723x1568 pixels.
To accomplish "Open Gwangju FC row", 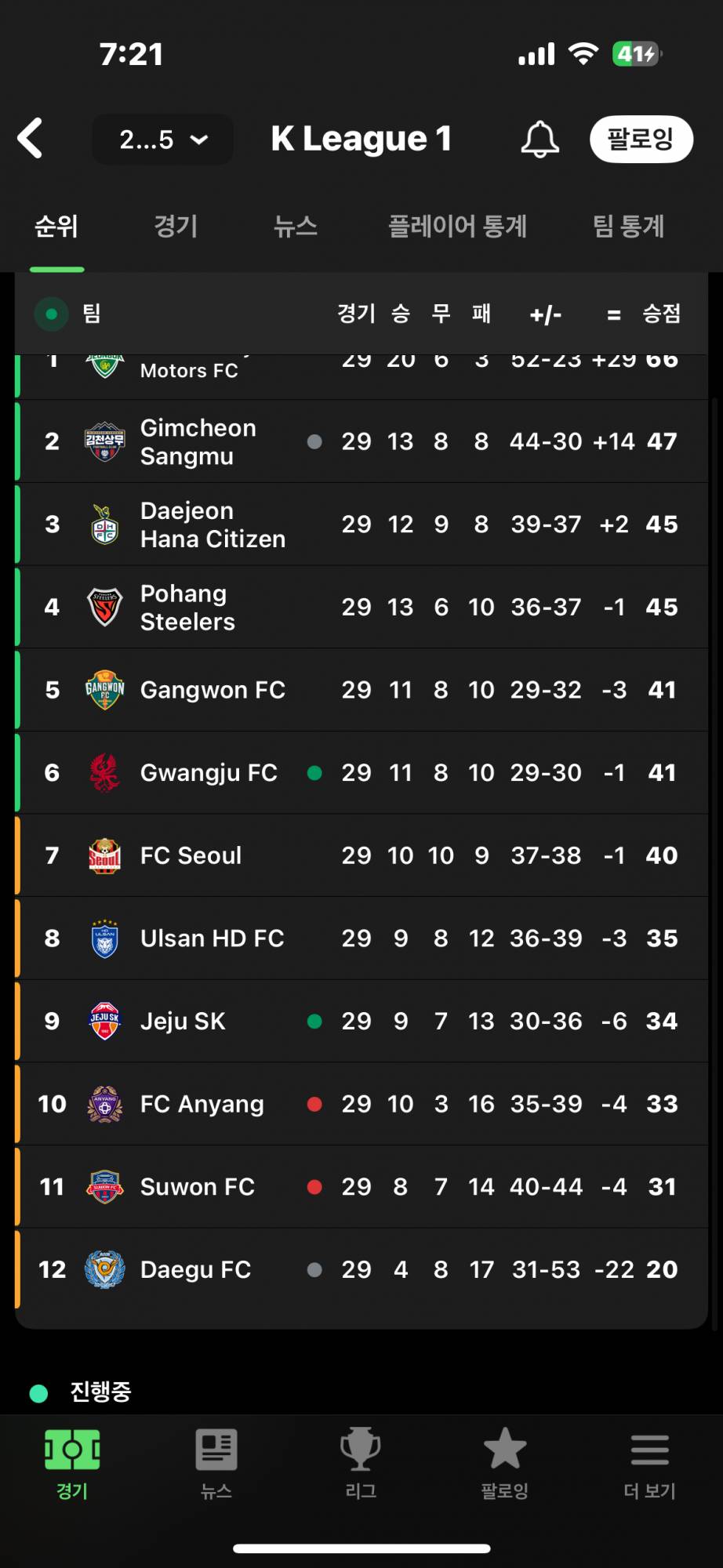I will pyautogui.click(x=209, y=773).
